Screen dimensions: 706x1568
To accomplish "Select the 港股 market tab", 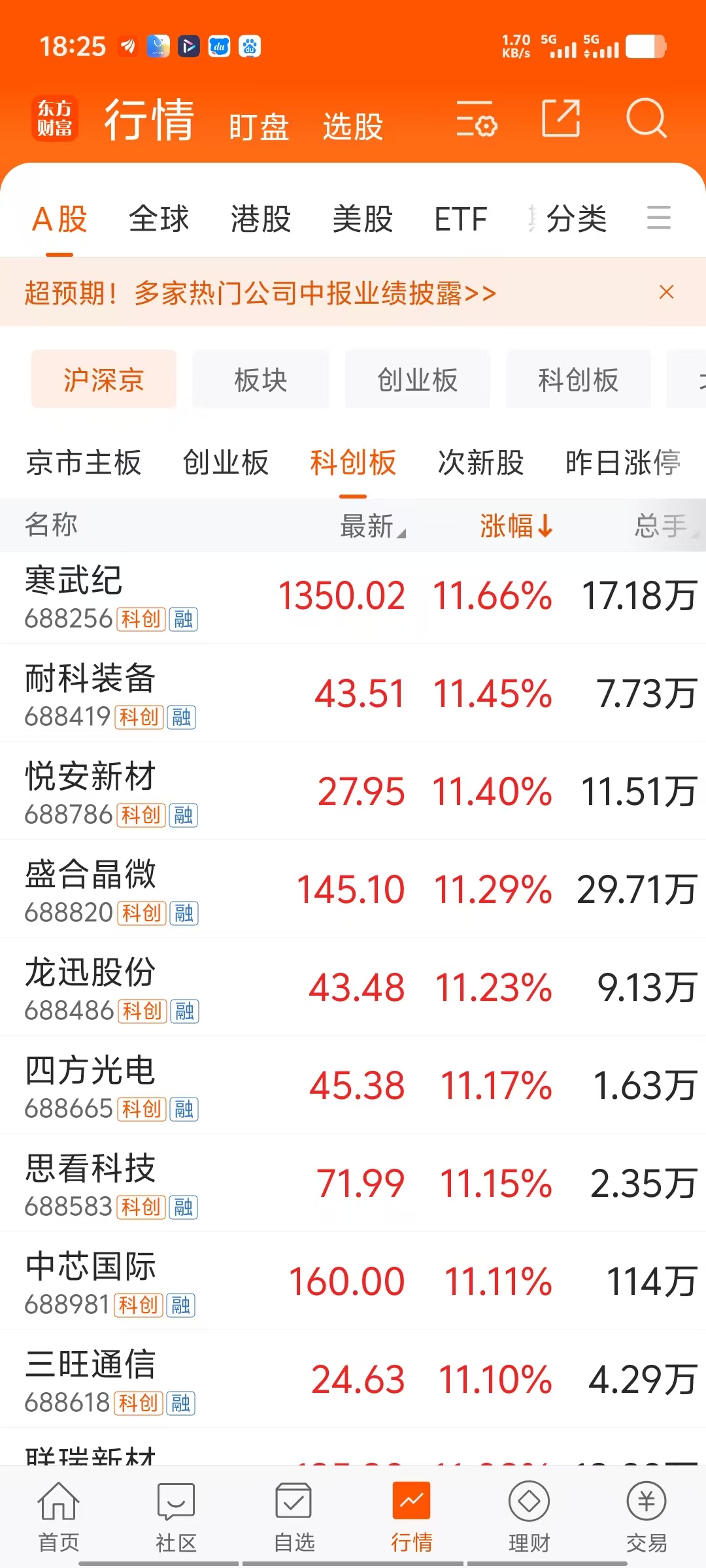I will coord(261,218).
